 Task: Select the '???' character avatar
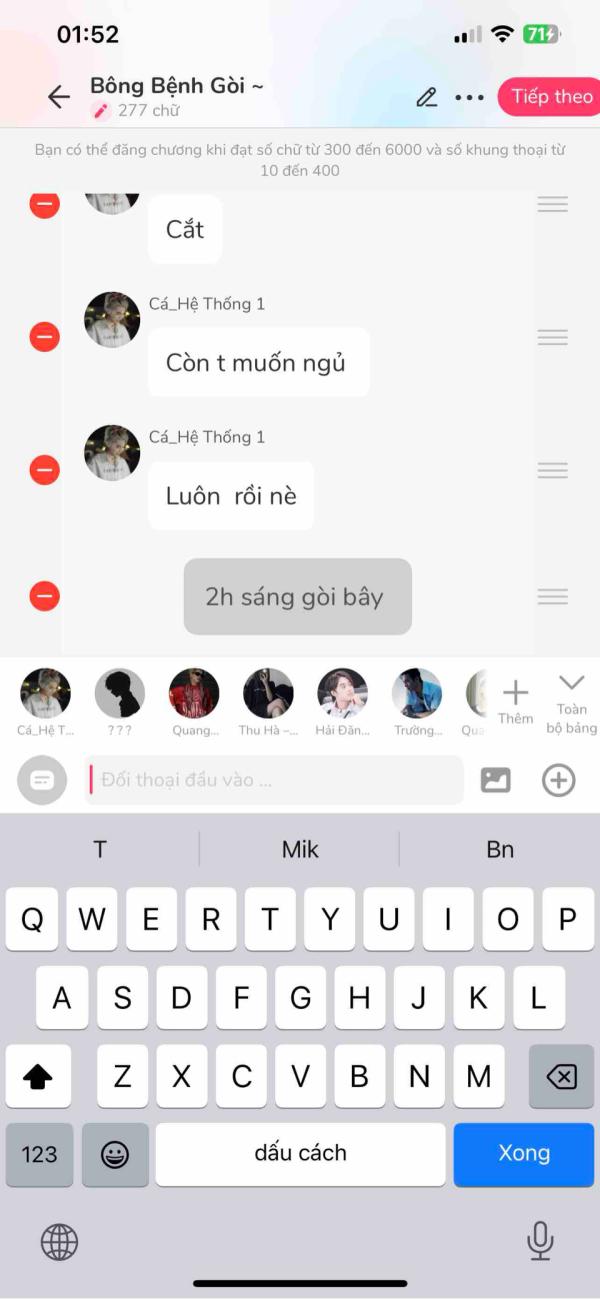click(120, 693)
